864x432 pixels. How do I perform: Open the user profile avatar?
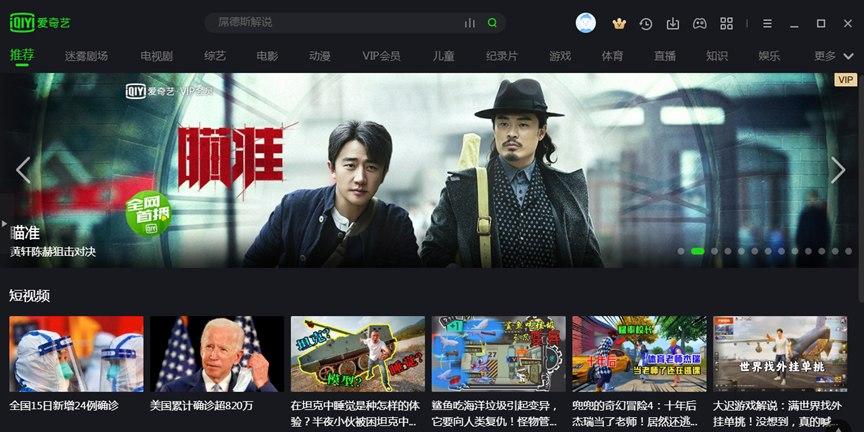(x=587, y=22)
